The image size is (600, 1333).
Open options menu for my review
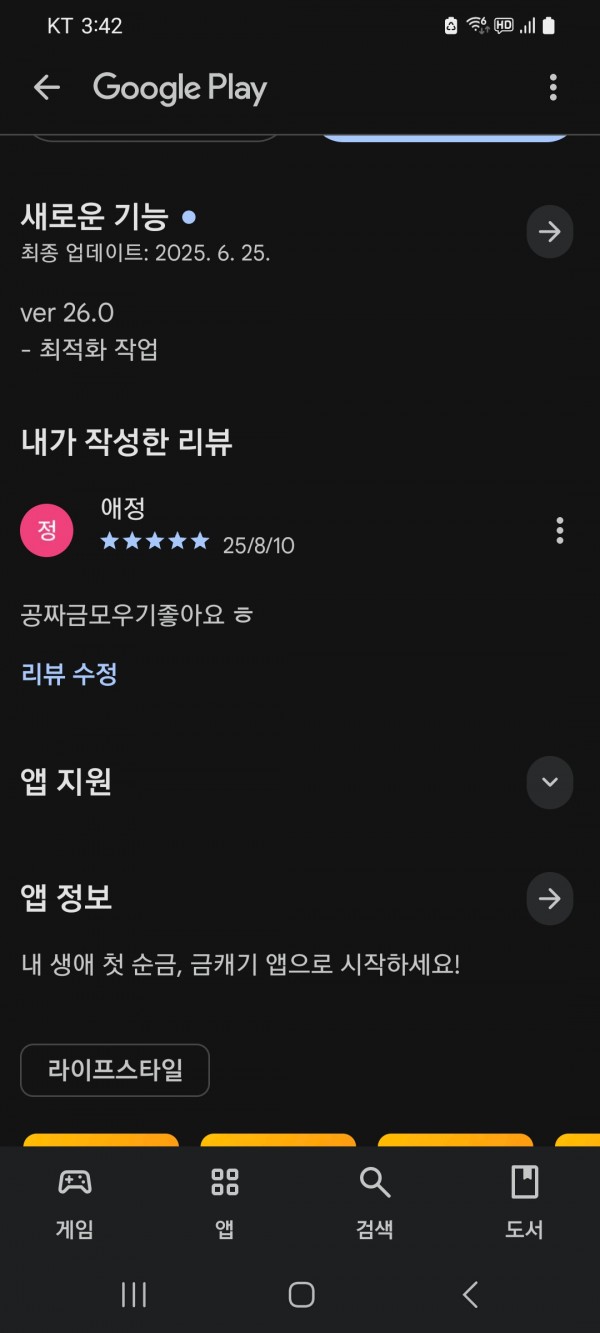coord(560,531)
